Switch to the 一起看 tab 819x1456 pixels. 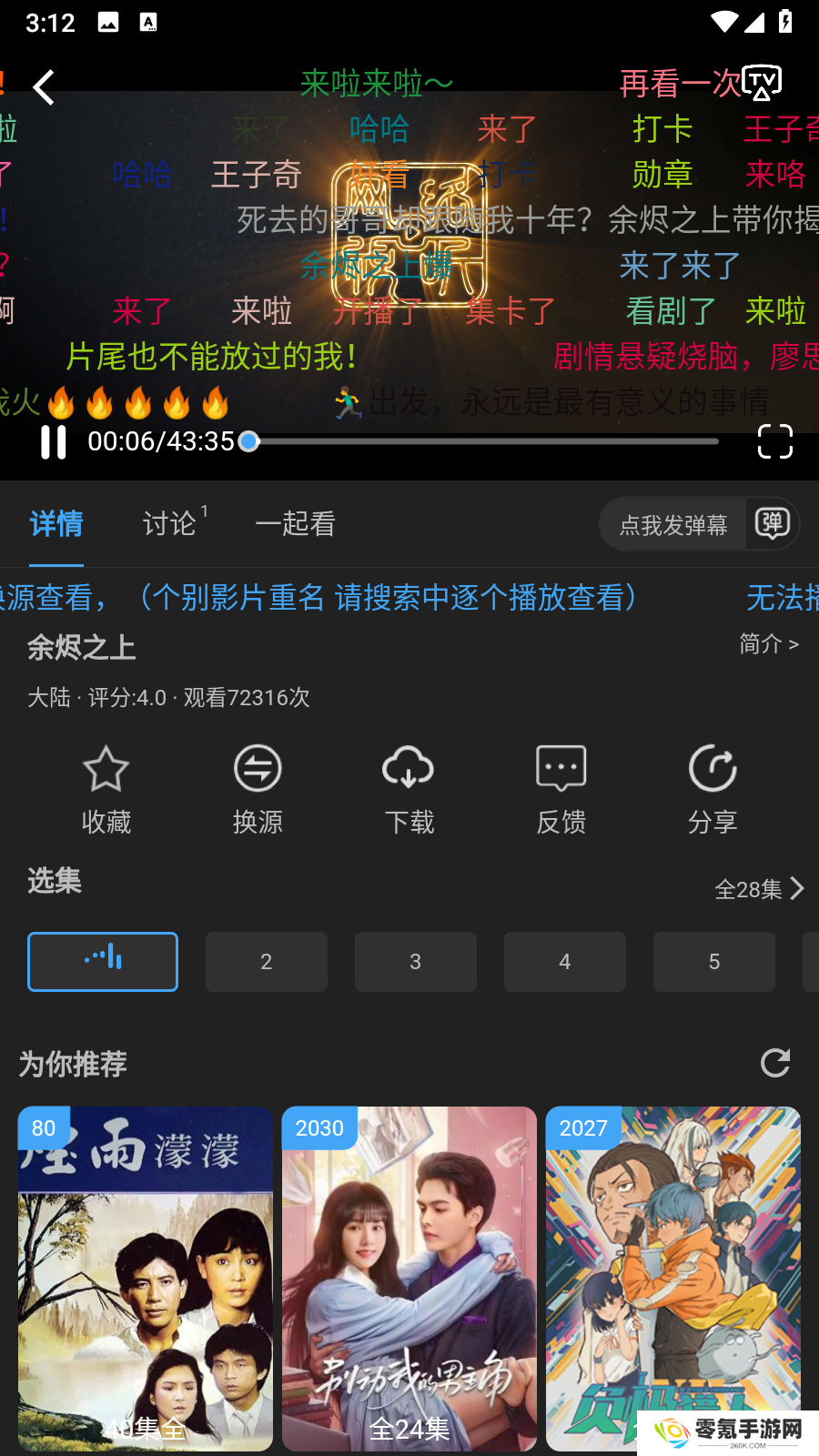pos(295,523)
